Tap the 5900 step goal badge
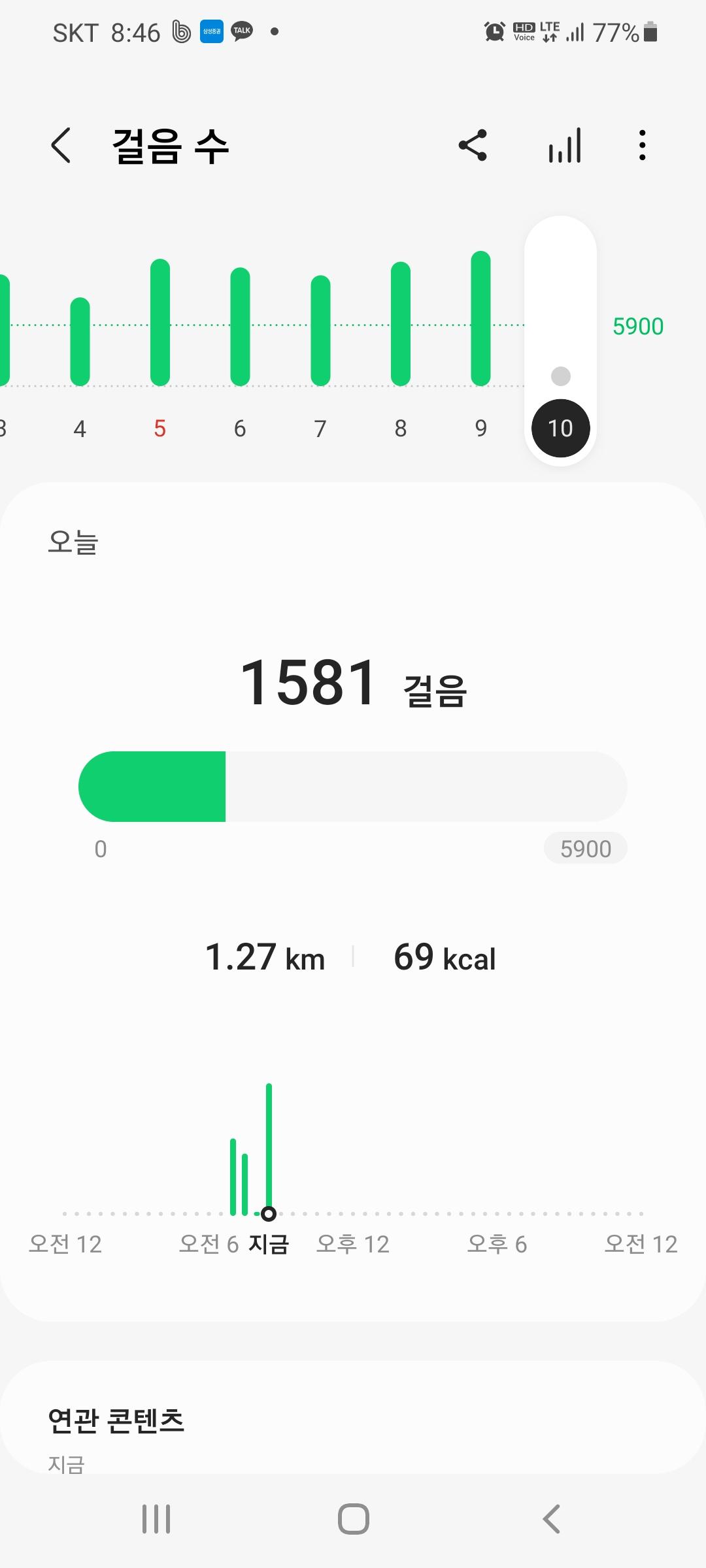The image size is (706, 1568). point(585,849)
